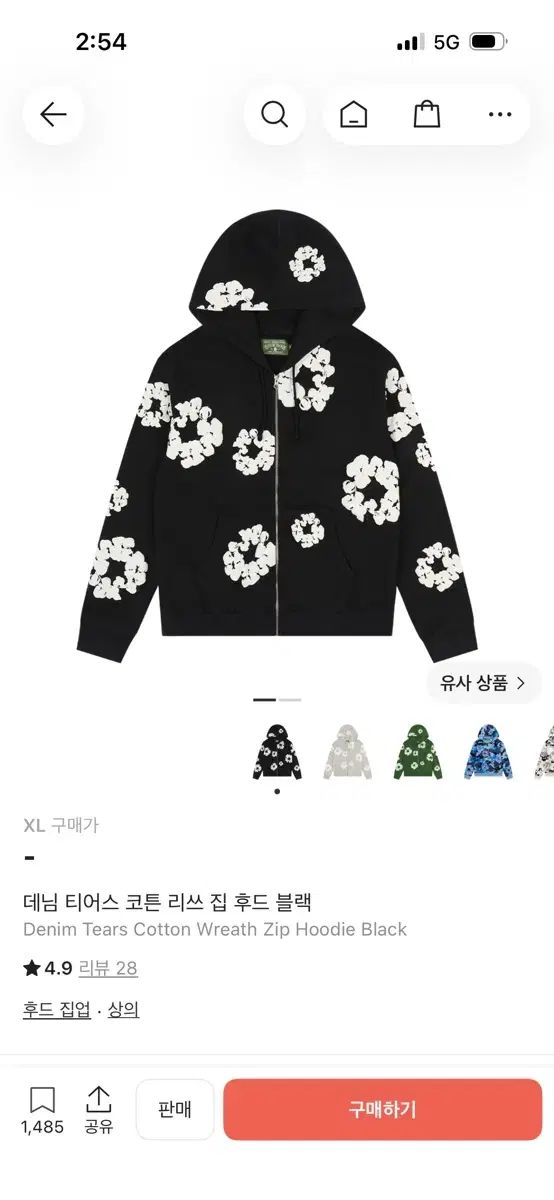Open the main hoodie product image
The width and height of the screenshot is (554, 1200).
click(x=277, y=437)
